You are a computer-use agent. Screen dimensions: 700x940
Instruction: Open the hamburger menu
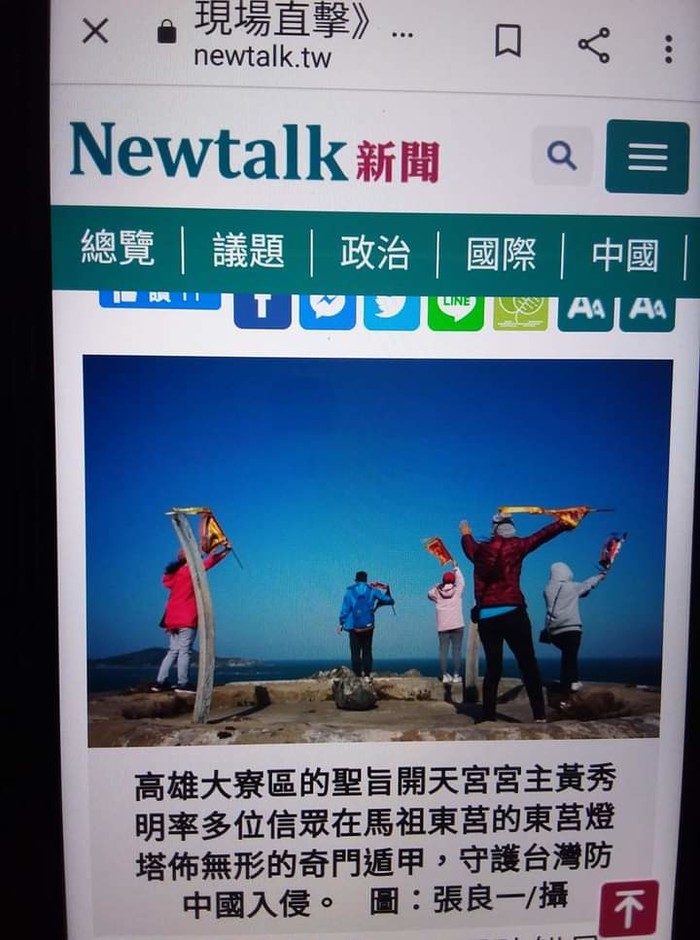[647, 157]
